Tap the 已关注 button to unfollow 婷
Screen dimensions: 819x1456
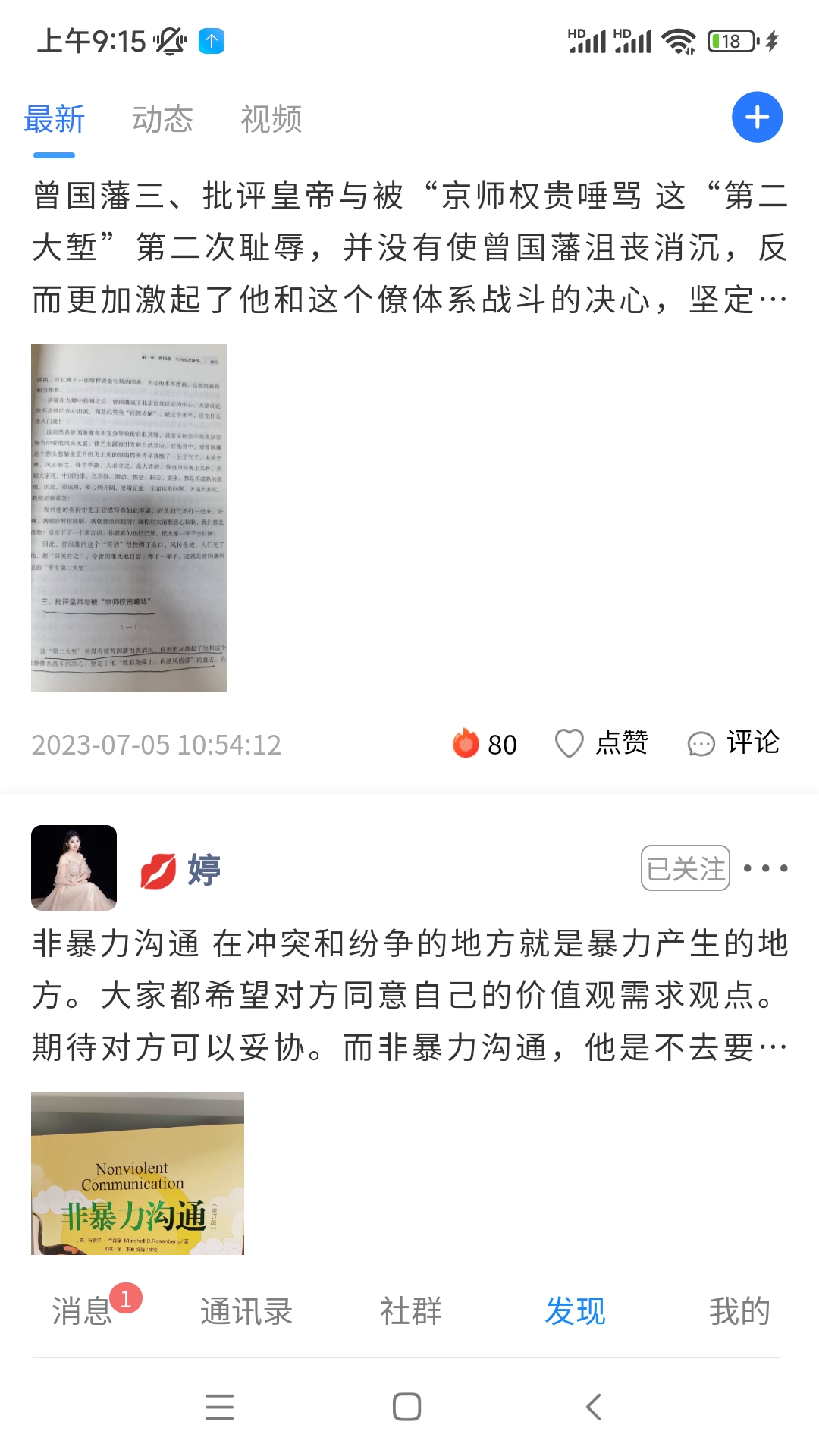685,868
